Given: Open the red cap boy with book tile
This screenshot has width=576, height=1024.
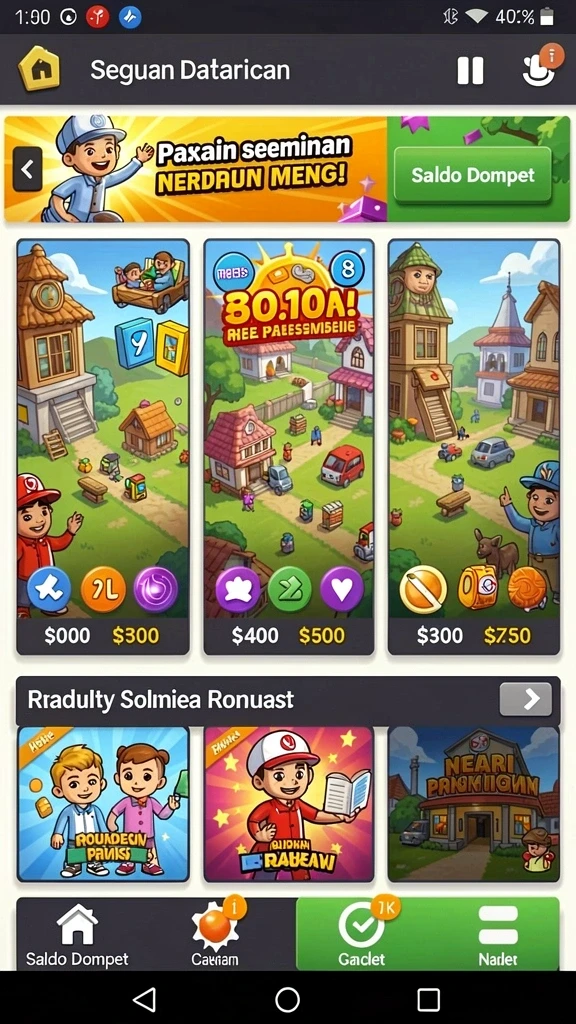Looking at the screenshot, I should [x=289, y=804].
